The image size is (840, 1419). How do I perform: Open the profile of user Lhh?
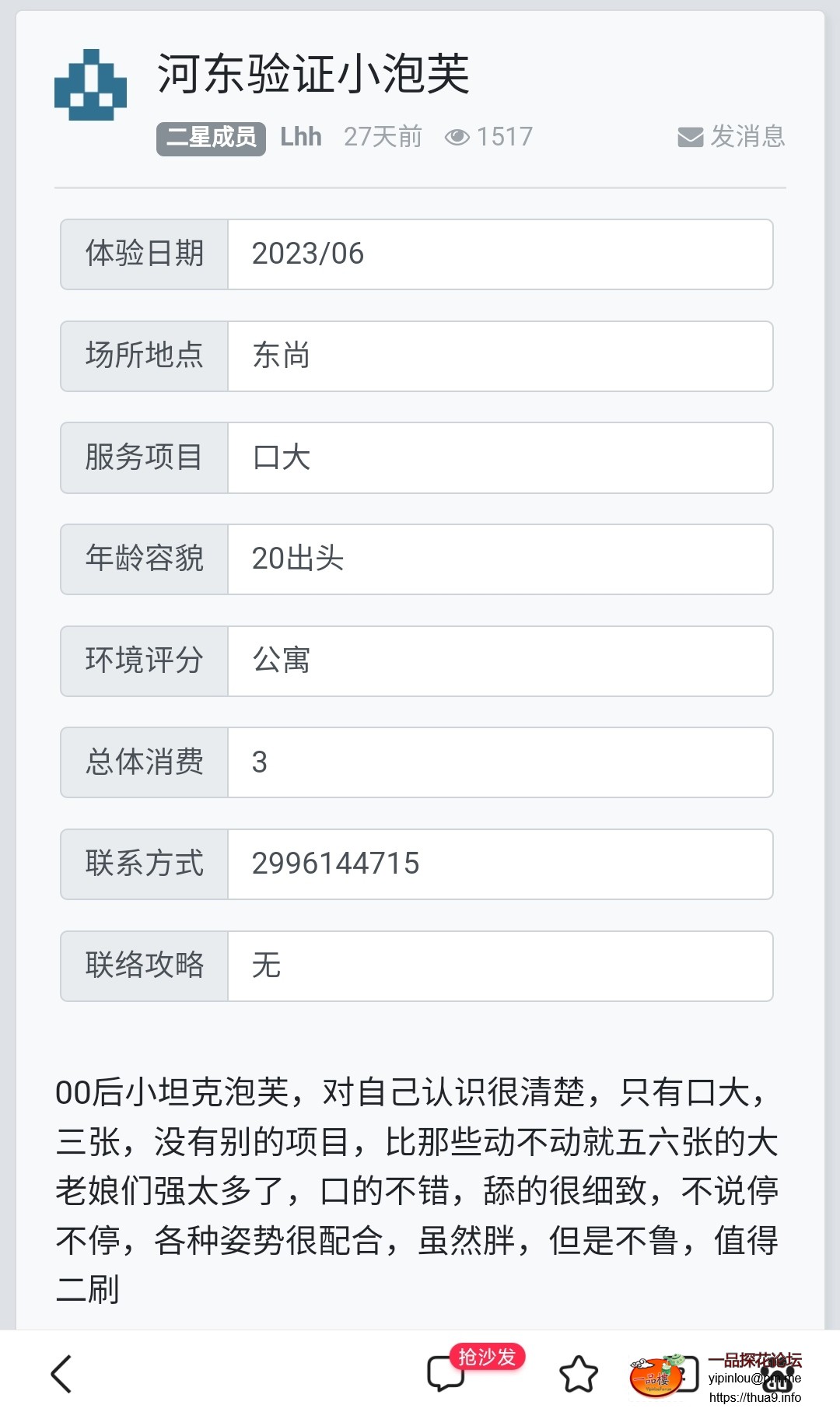300,137
